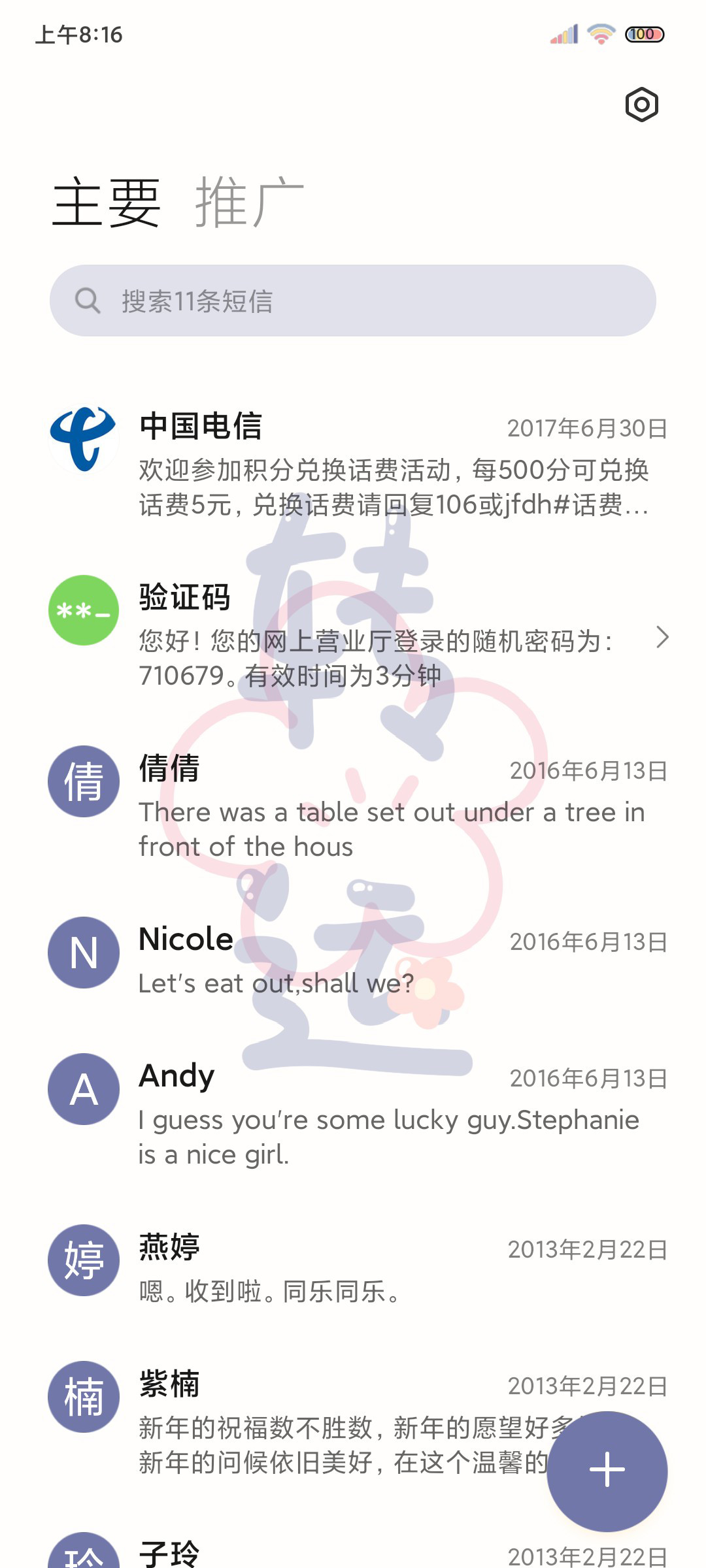Open the 中国电信 message thread
706x1568 pixels.
[x=353, y=463]
